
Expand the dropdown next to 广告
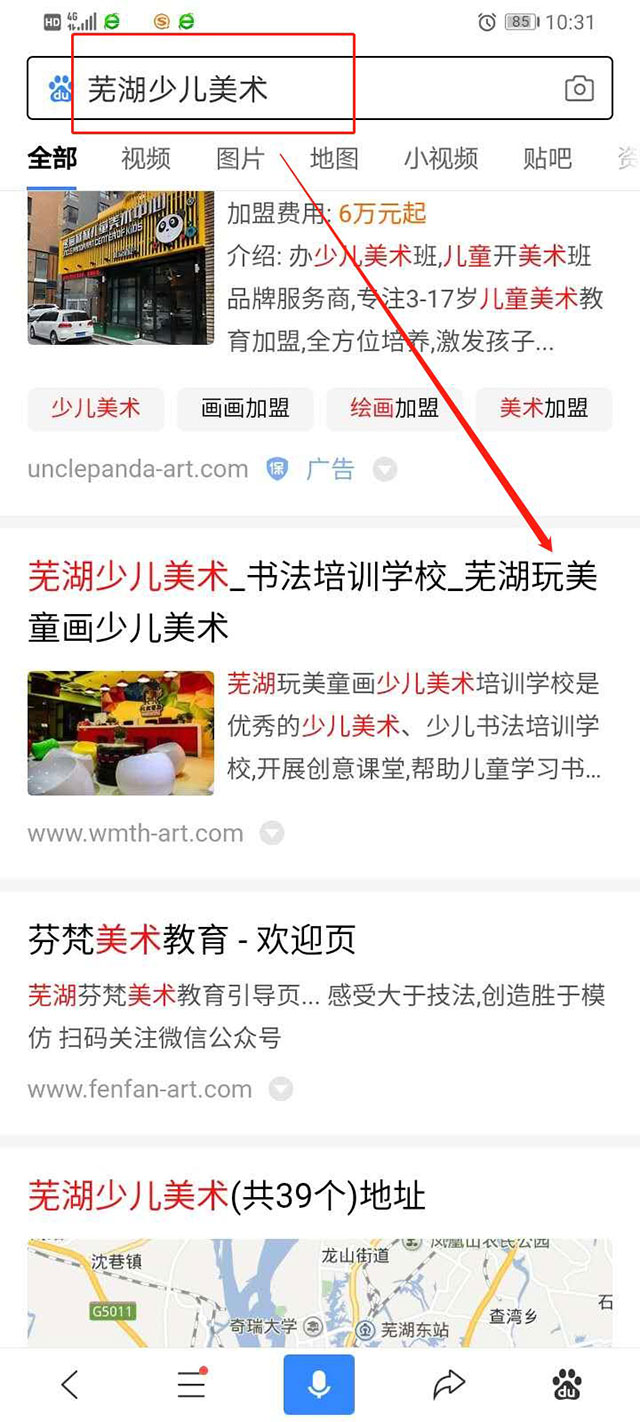(x=385, y=469)
